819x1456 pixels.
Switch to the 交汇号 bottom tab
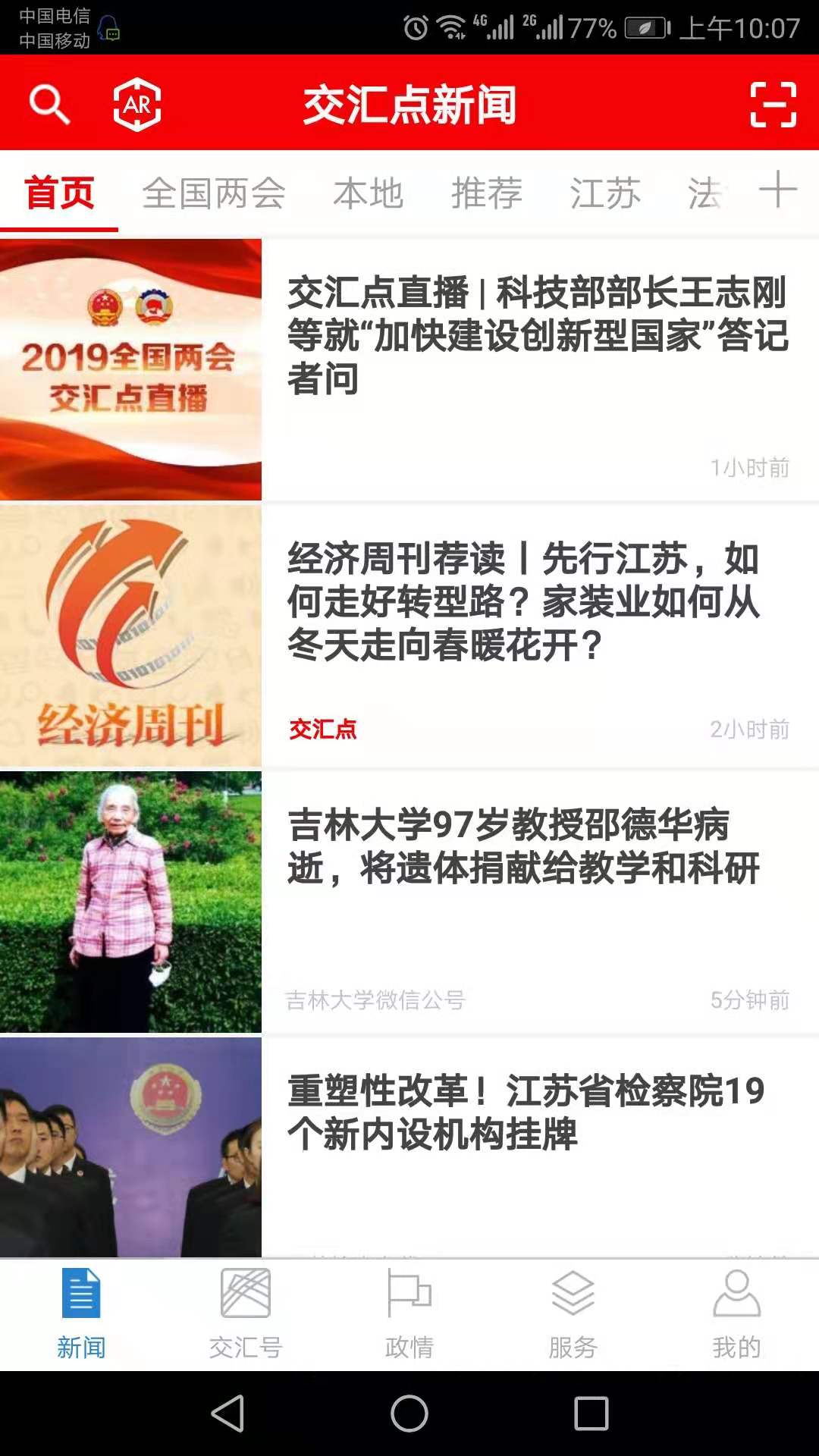coord(246,1314)
